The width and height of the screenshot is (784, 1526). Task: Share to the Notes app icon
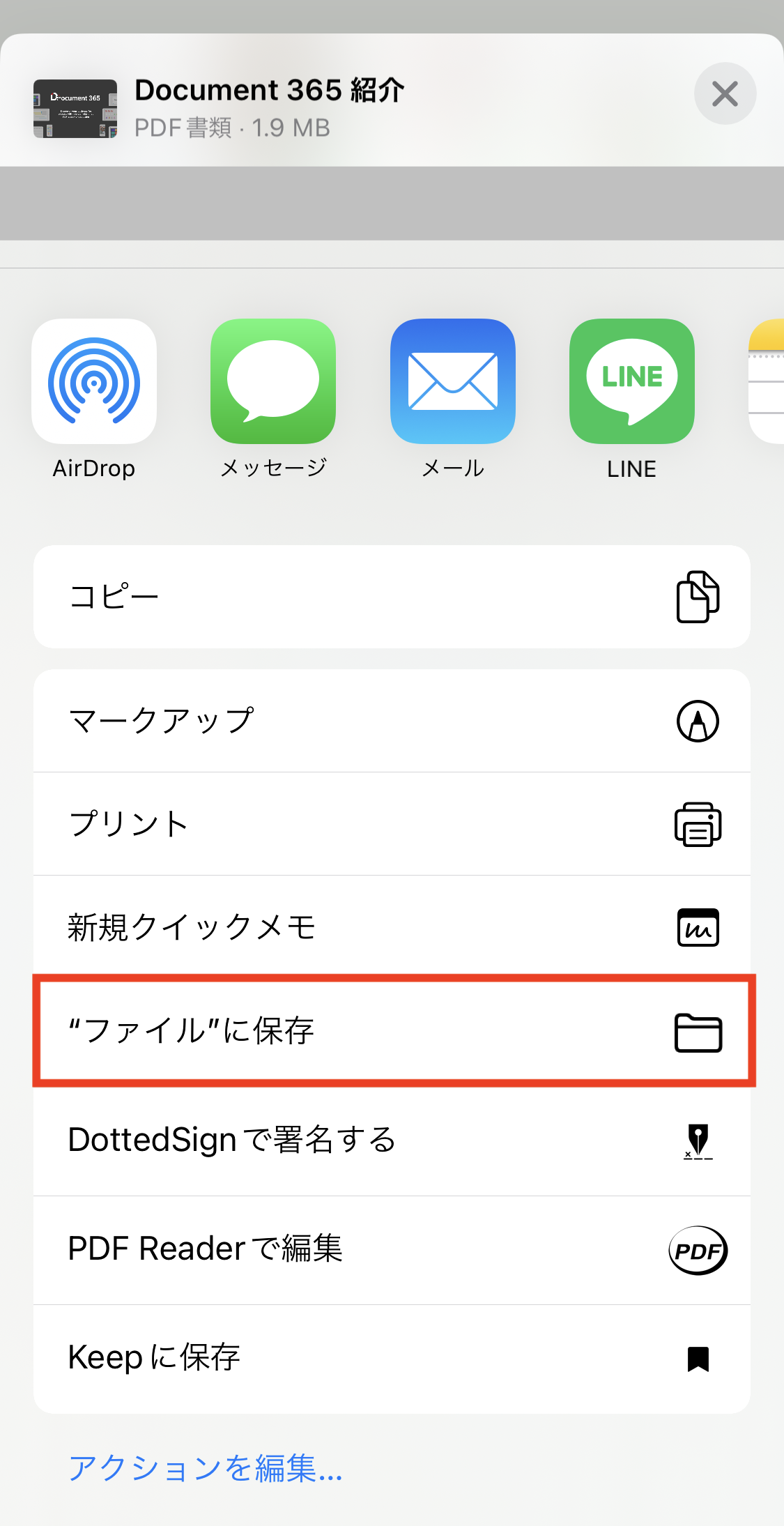tap(767, 381)
